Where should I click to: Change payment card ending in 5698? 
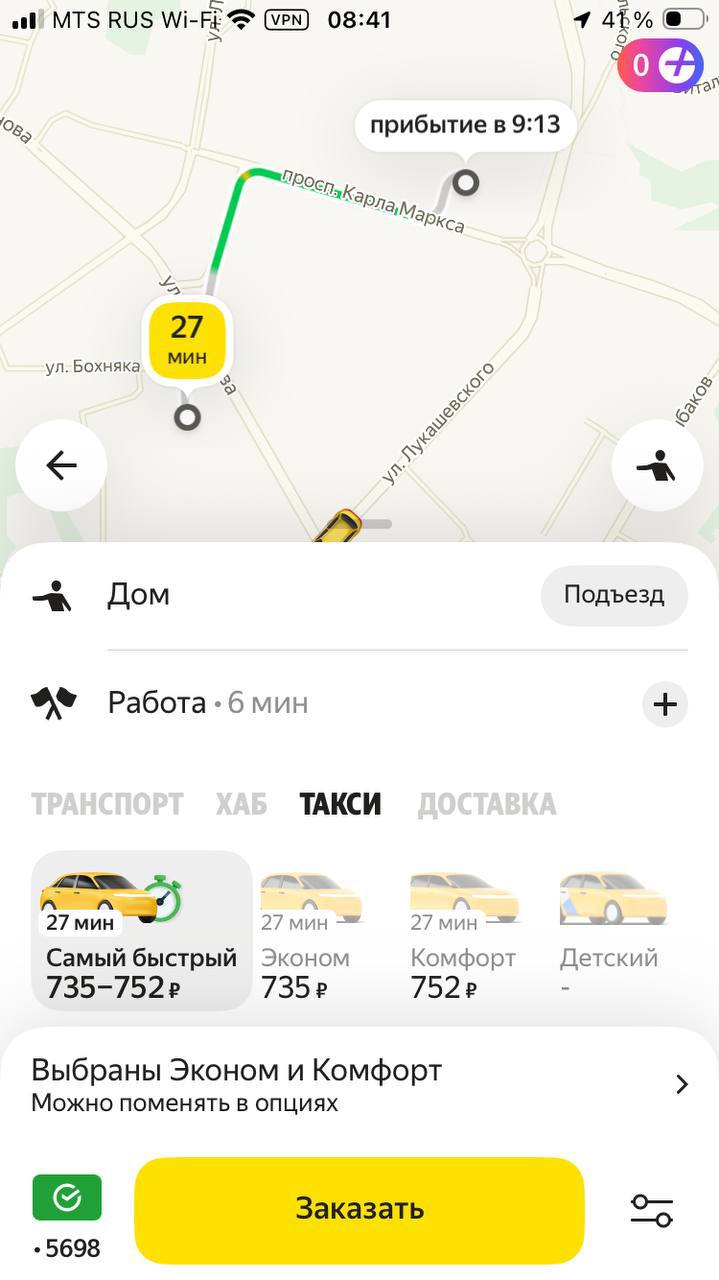pyautogui.click(x=66, y=1215)
